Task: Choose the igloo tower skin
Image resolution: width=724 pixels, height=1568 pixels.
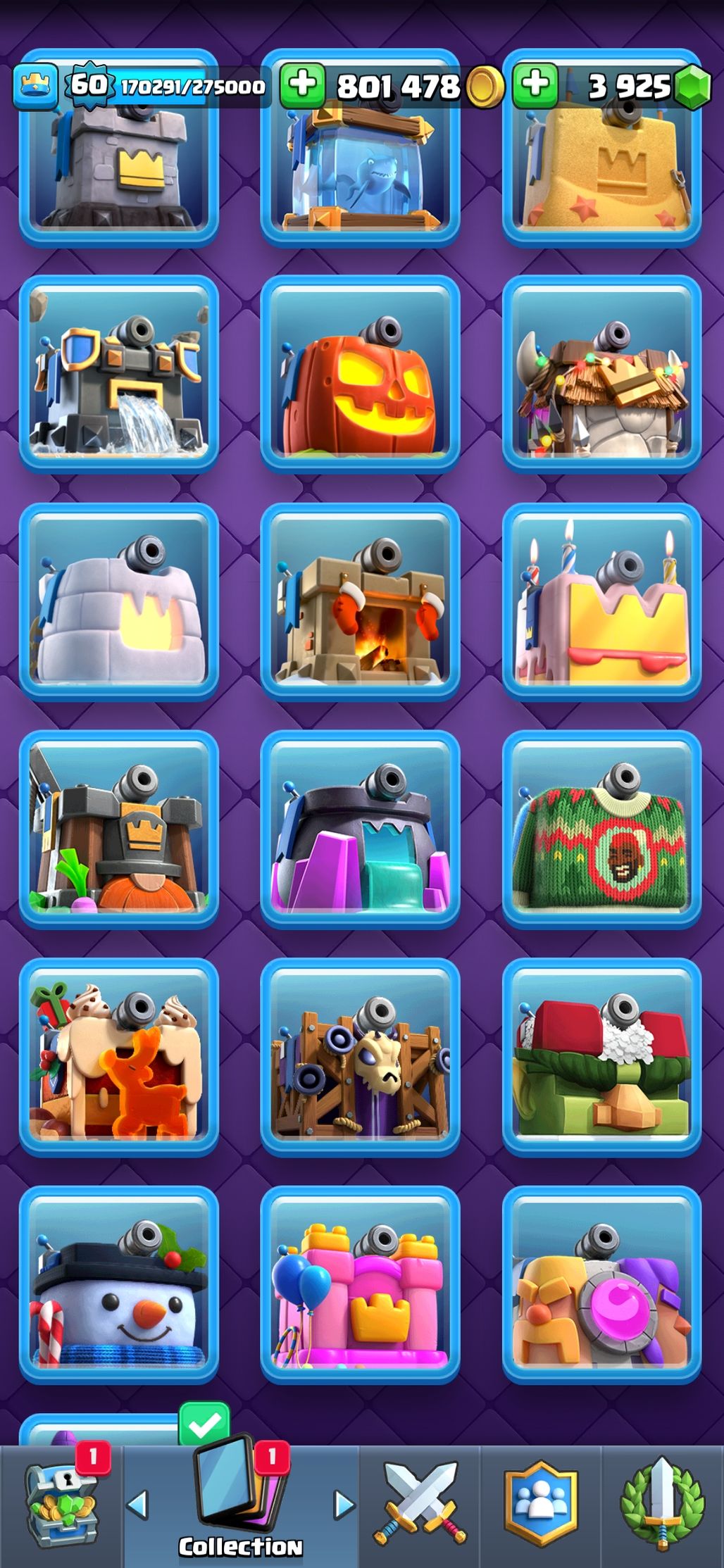Action: click(x=118, y=601)
